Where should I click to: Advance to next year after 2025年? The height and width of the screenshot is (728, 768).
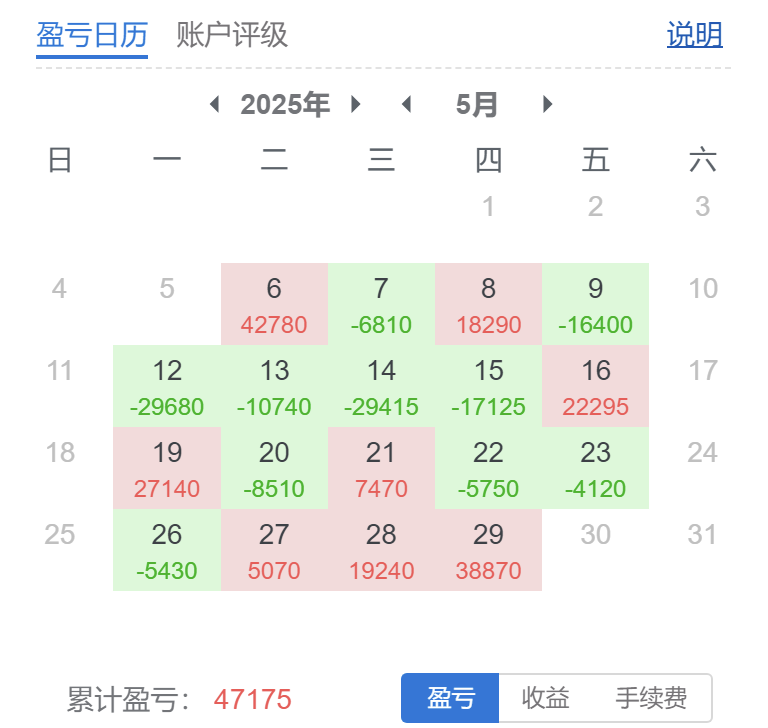[x=356, y=104]
